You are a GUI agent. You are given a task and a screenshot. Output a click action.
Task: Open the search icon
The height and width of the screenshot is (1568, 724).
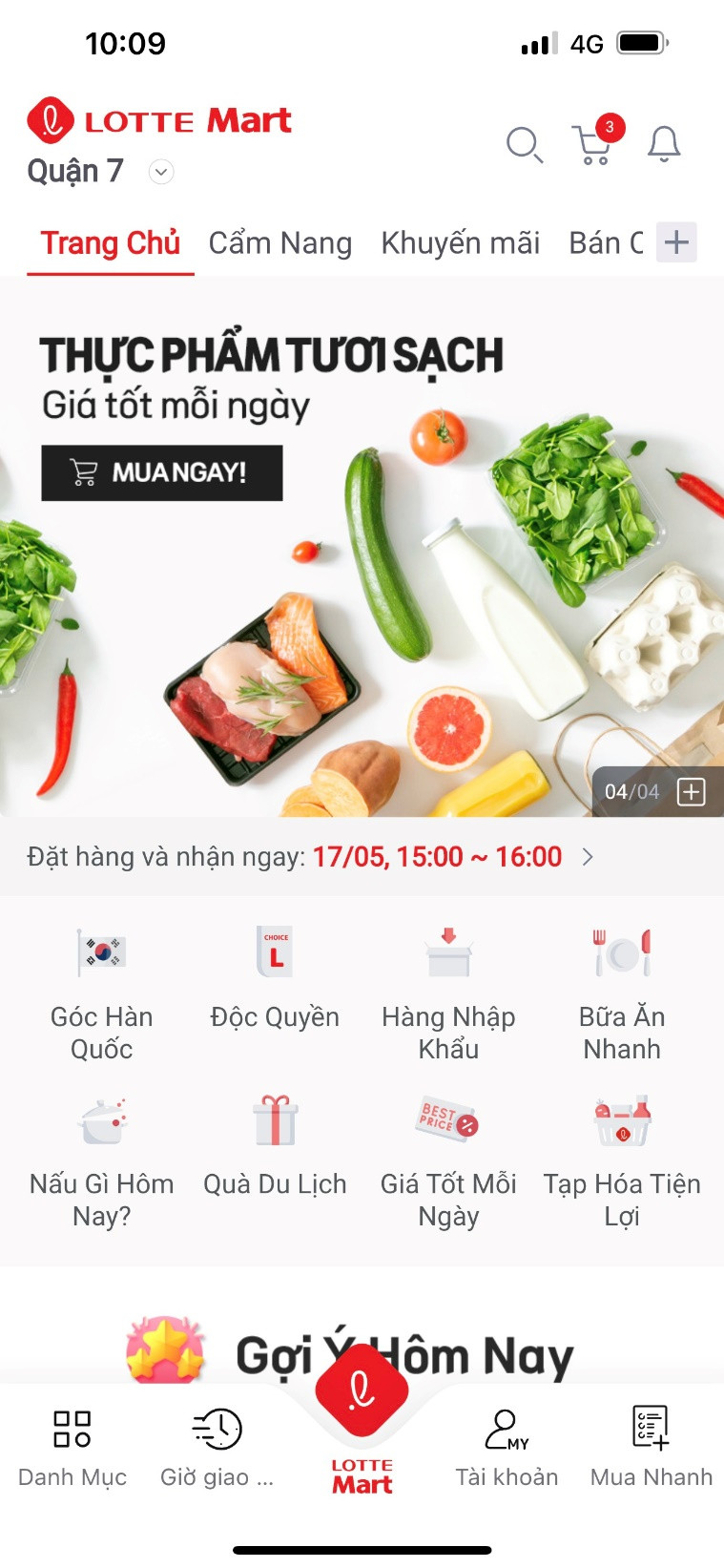click(x=524, y=145)
